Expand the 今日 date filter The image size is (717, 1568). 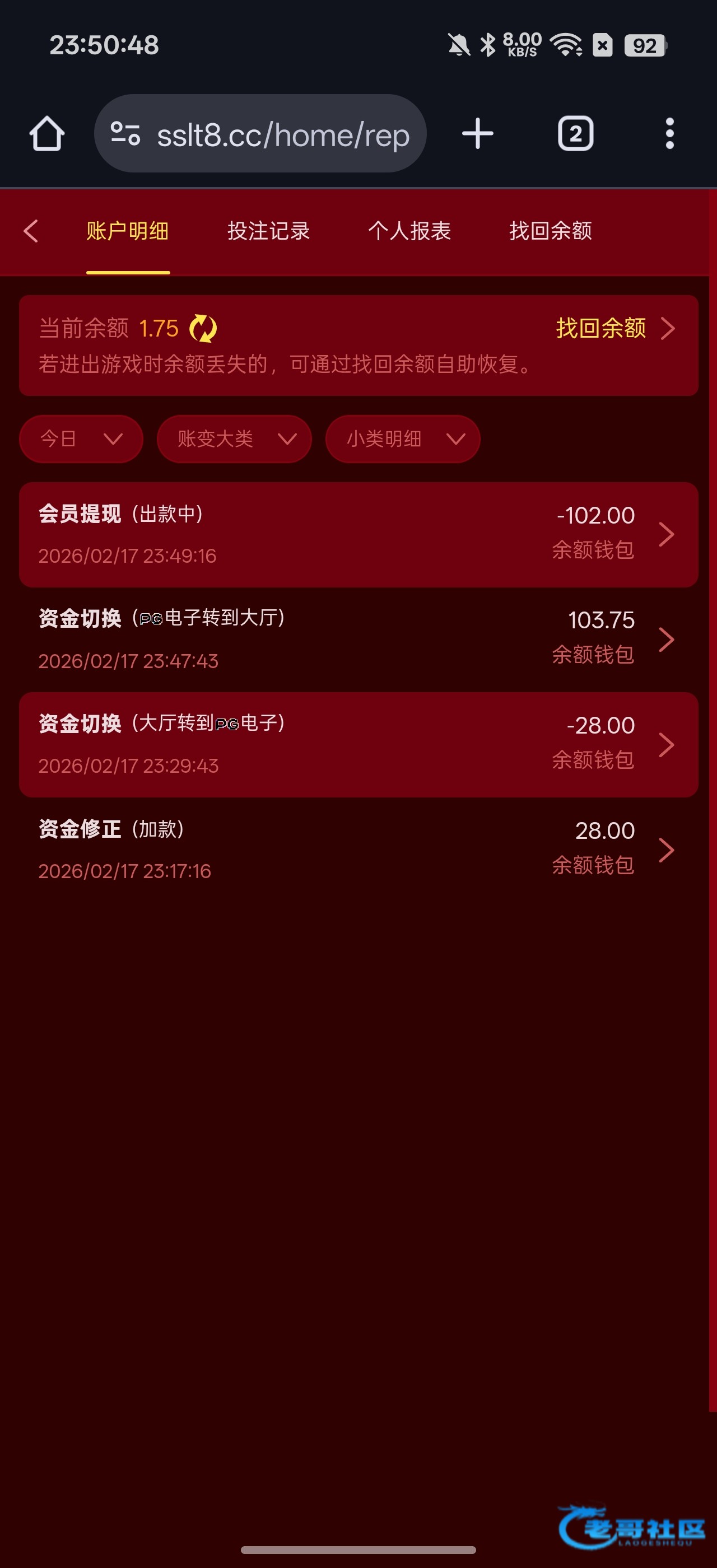[x=81, y=439]
